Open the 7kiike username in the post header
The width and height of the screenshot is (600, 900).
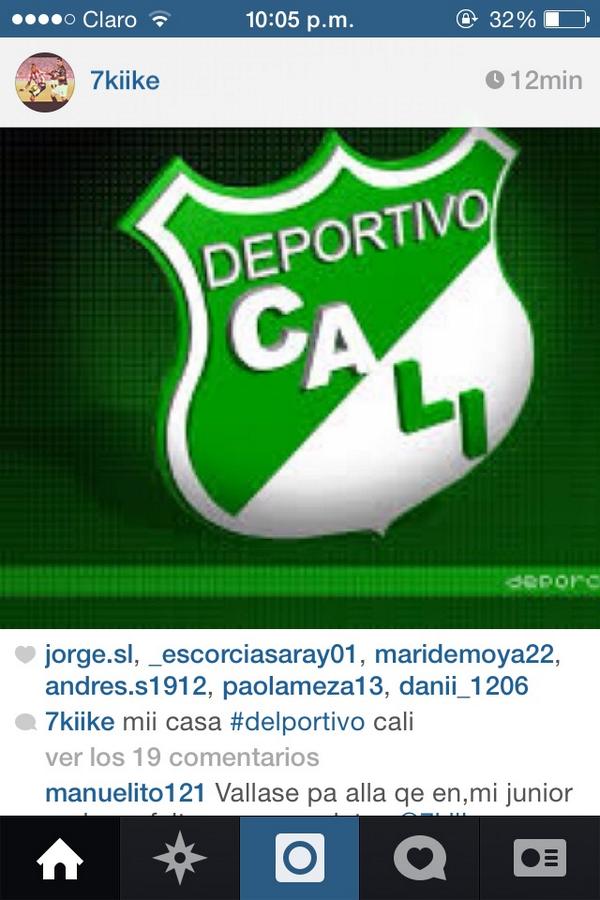click(x=125, y=81)
